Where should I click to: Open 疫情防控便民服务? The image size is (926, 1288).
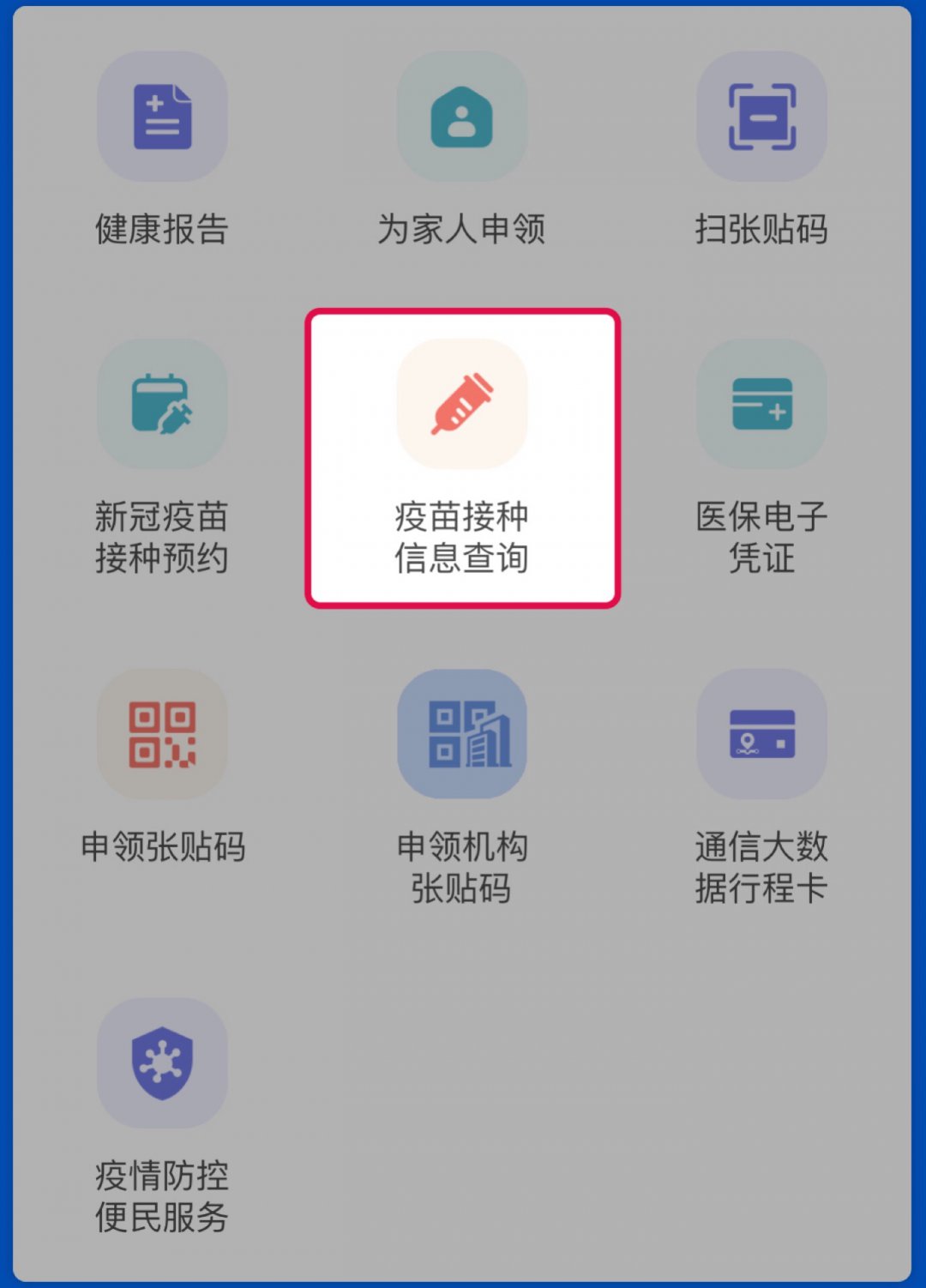click(x=162, y=1062)
